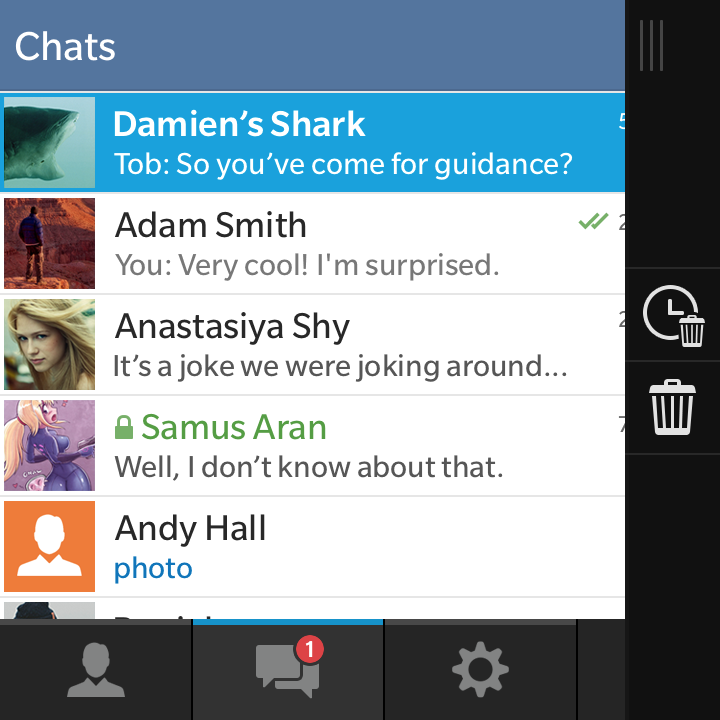Switch to the Contacts tab
Screen dimensions: 720x720
pyautogui.click(x=96, y=670)
